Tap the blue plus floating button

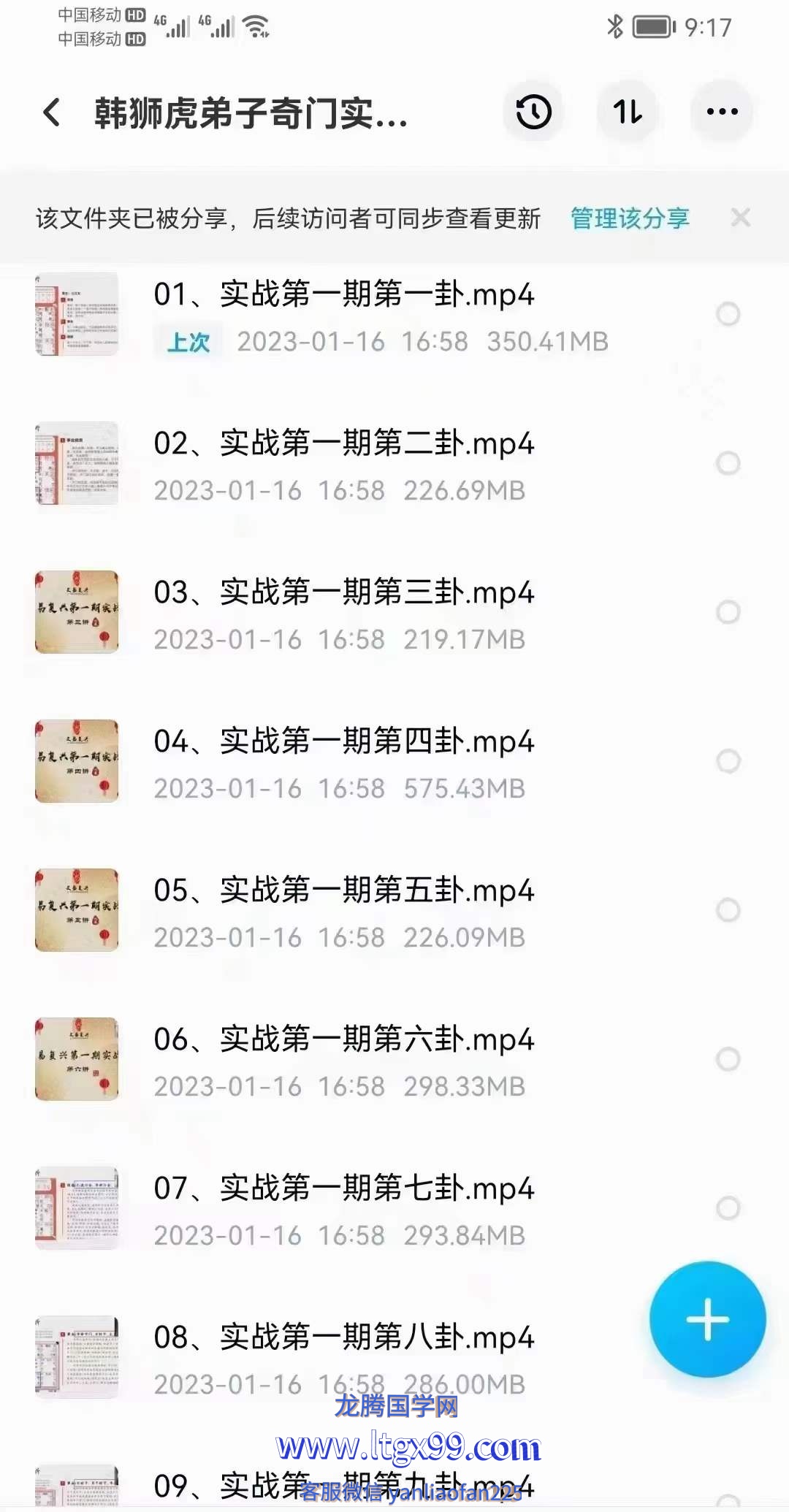coord(707,1319)
